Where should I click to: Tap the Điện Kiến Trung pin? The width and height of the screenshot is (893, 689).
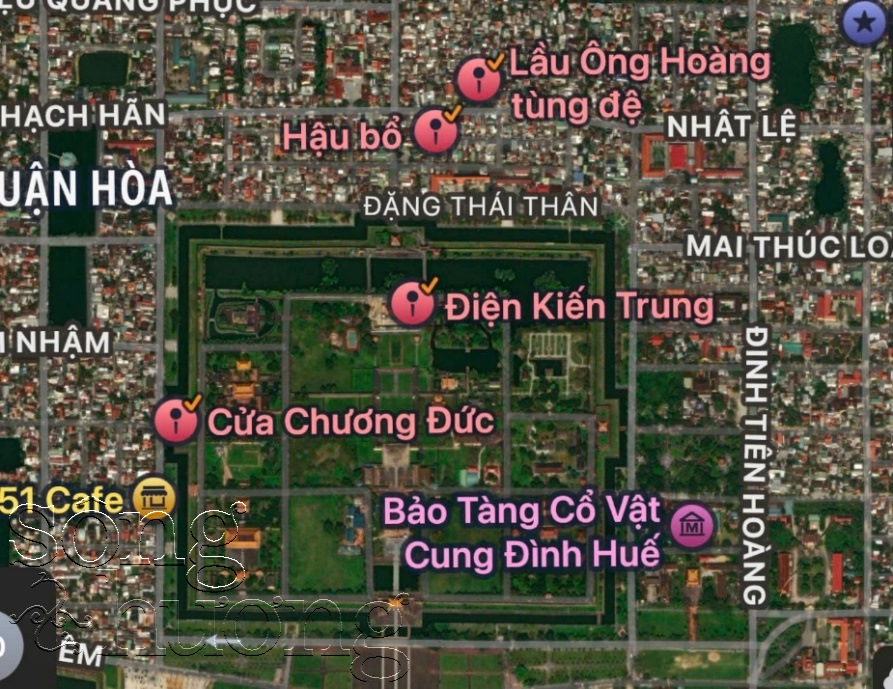pyautogui.click(x=411, y=302)
